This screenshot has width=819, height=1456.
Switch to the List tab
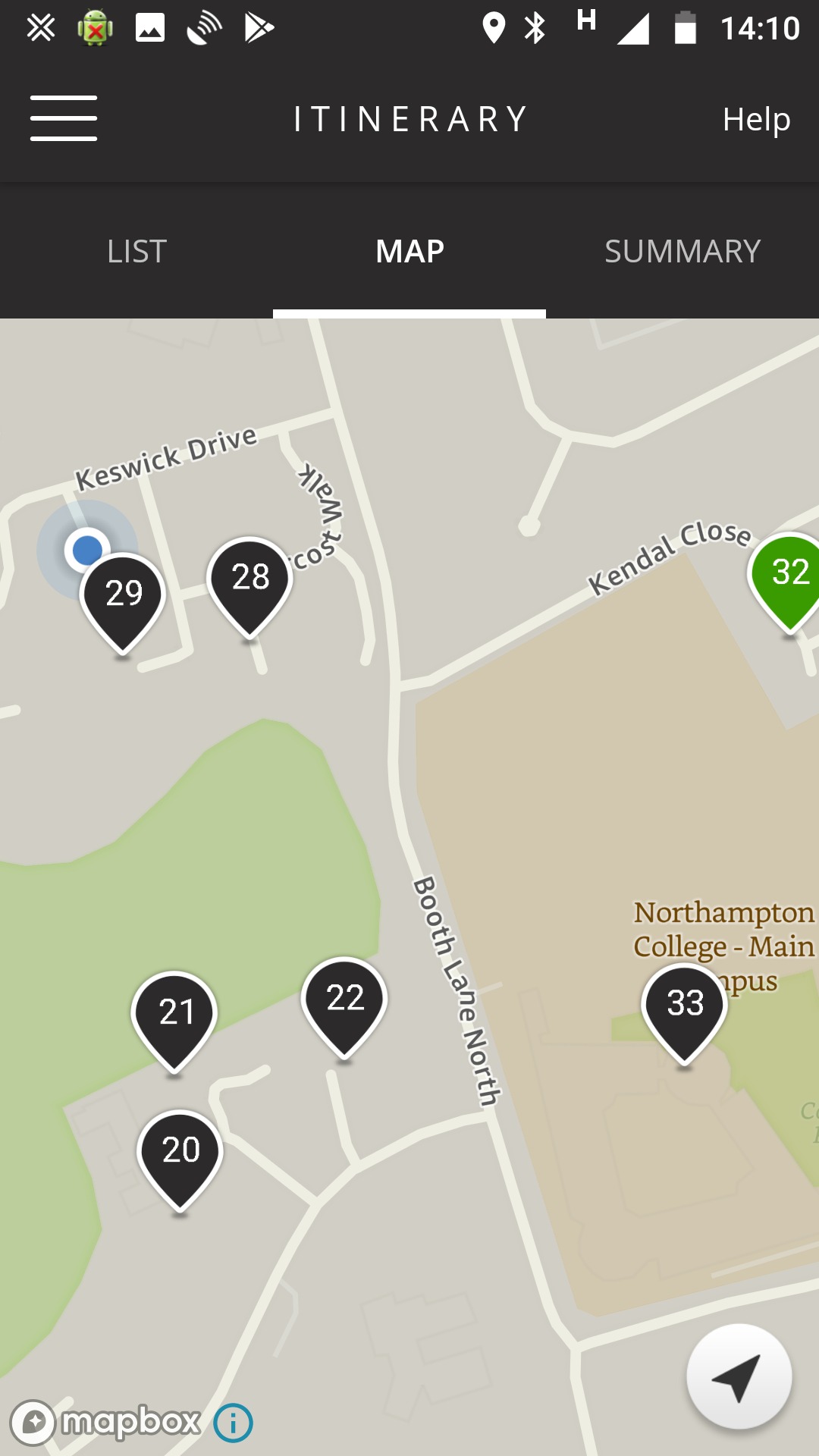click(136, 251)
